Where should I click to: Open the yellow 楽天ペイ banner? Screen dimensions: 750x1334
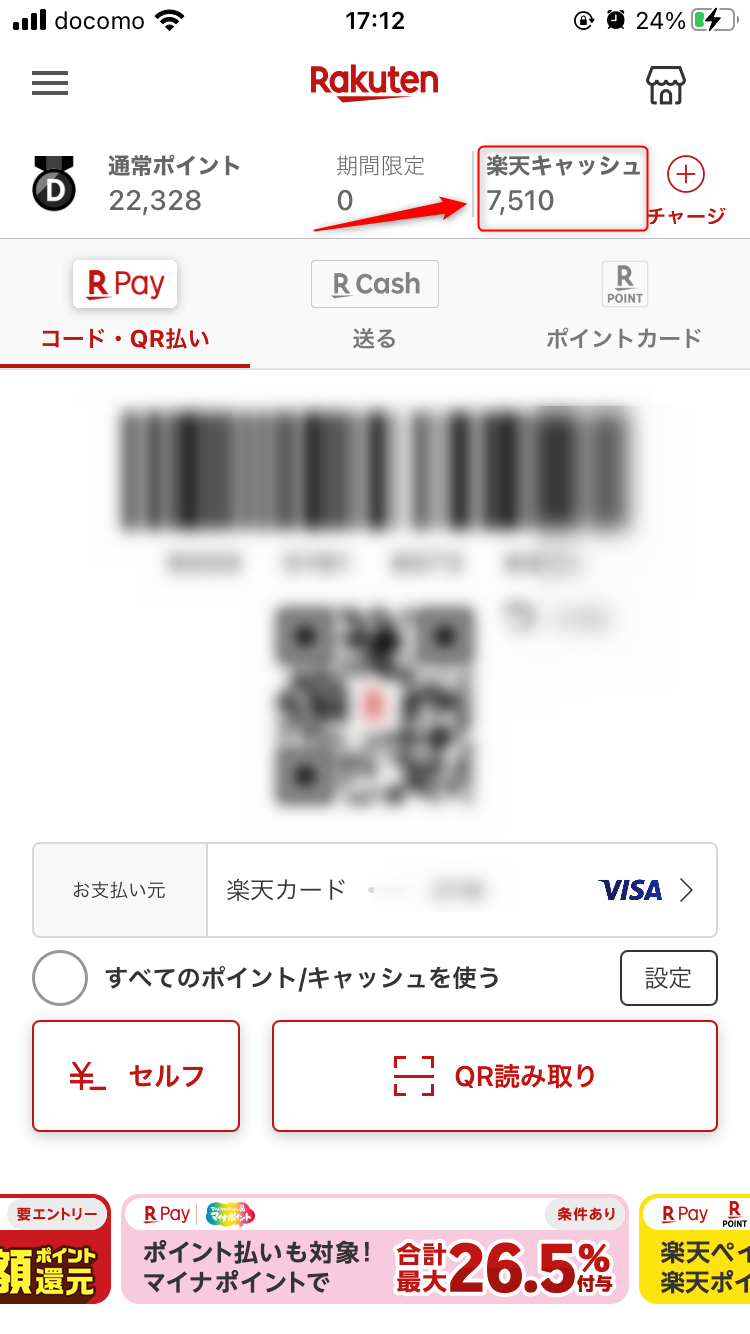[695, 1249]
